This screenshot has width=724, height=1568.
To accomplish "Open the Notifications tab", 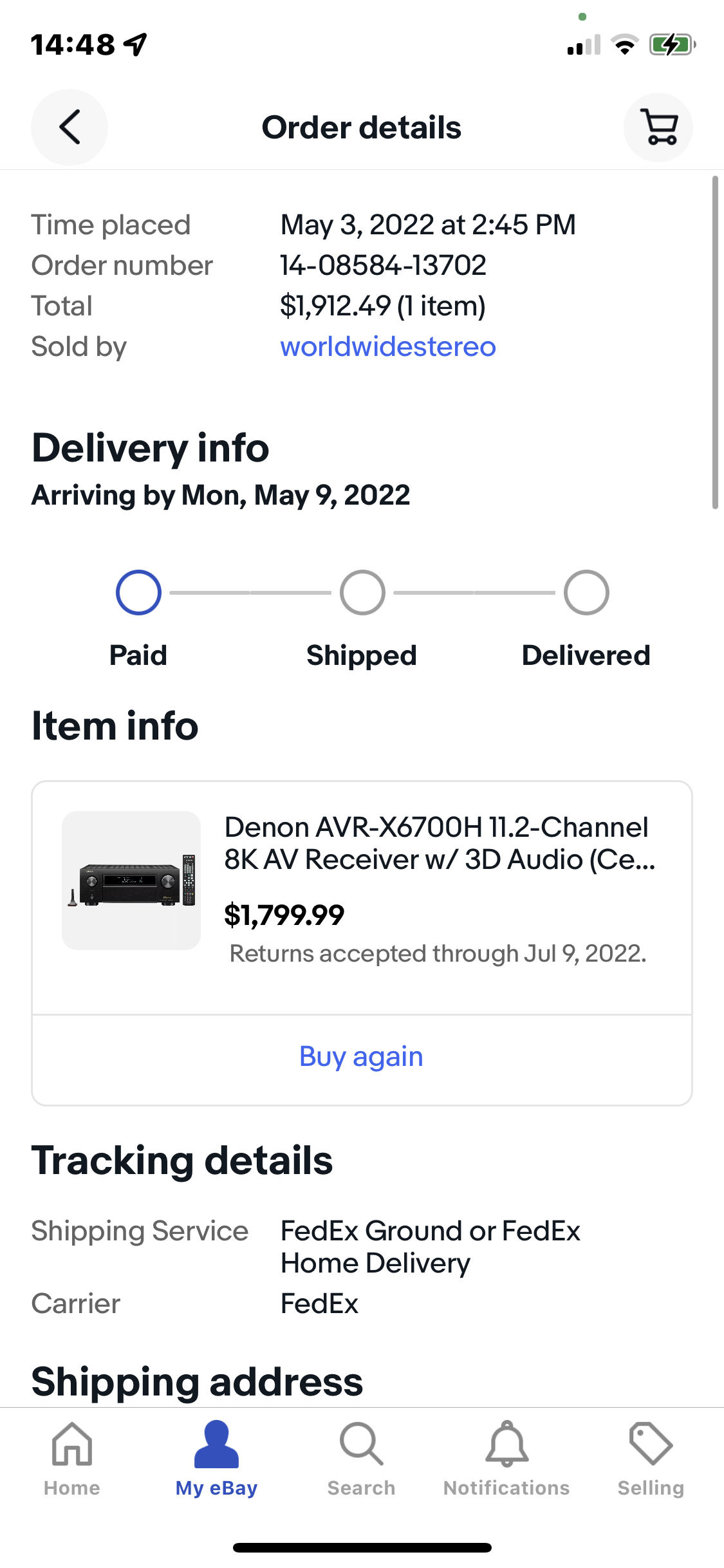I will 506,1459.
